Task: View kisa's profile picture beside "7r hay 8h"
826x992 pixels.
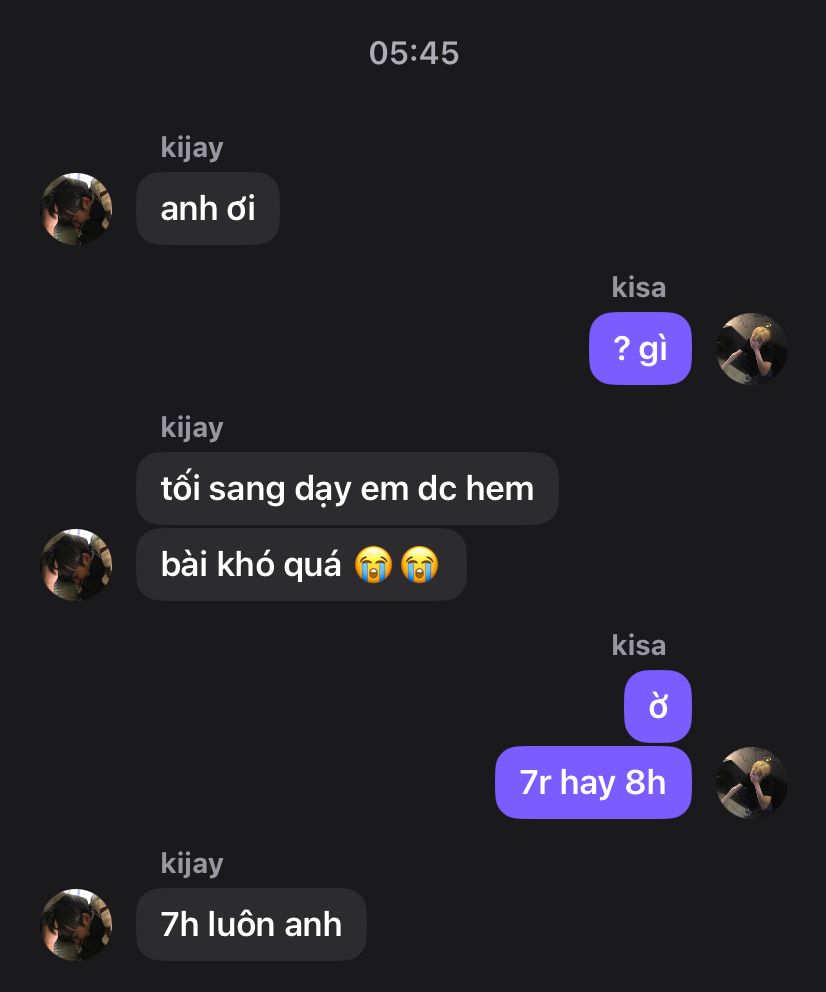Action: pyautogui.click(x=751, y=782)
